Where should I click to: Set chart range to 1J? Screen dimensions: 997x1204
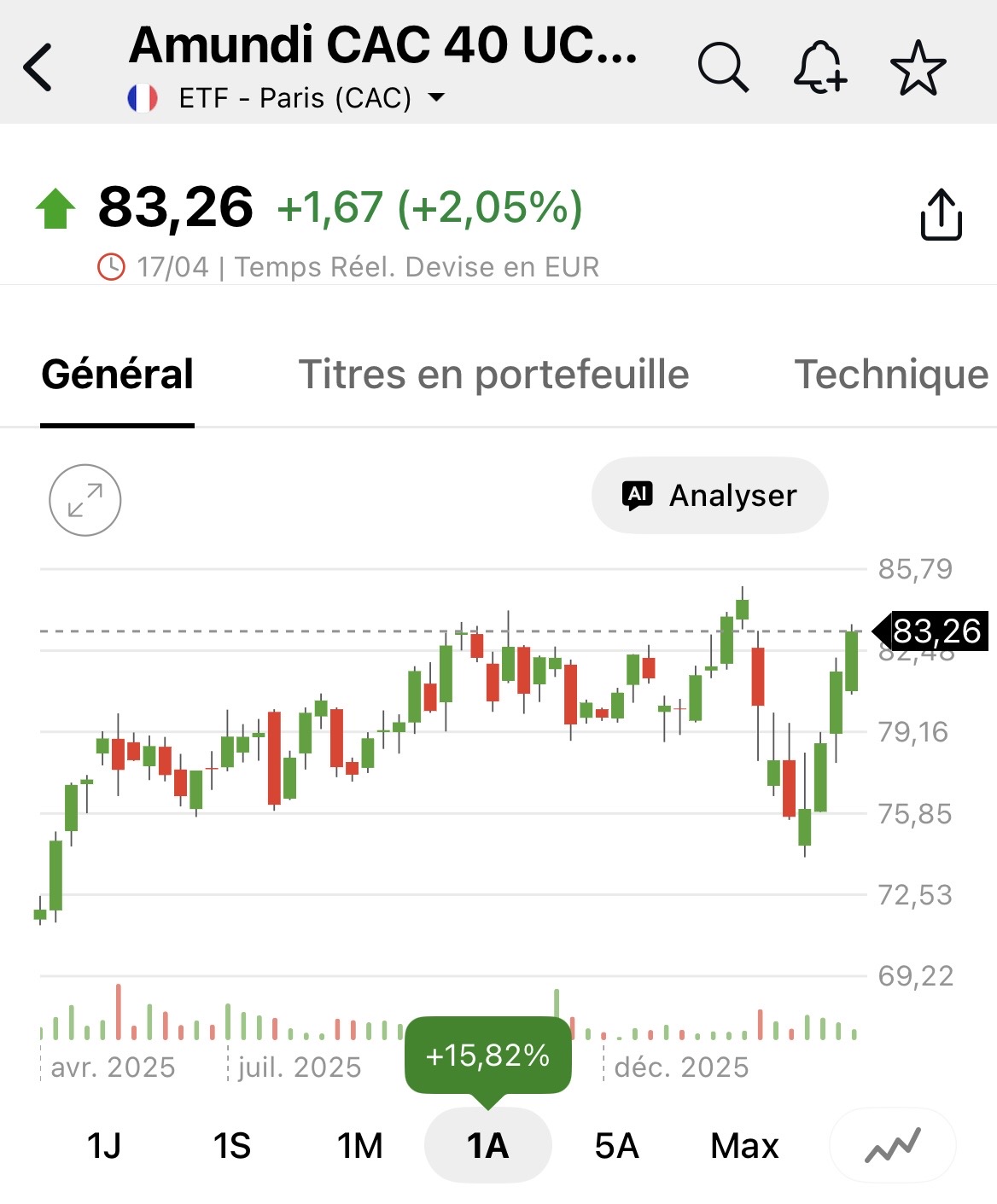coord(104,1146)
